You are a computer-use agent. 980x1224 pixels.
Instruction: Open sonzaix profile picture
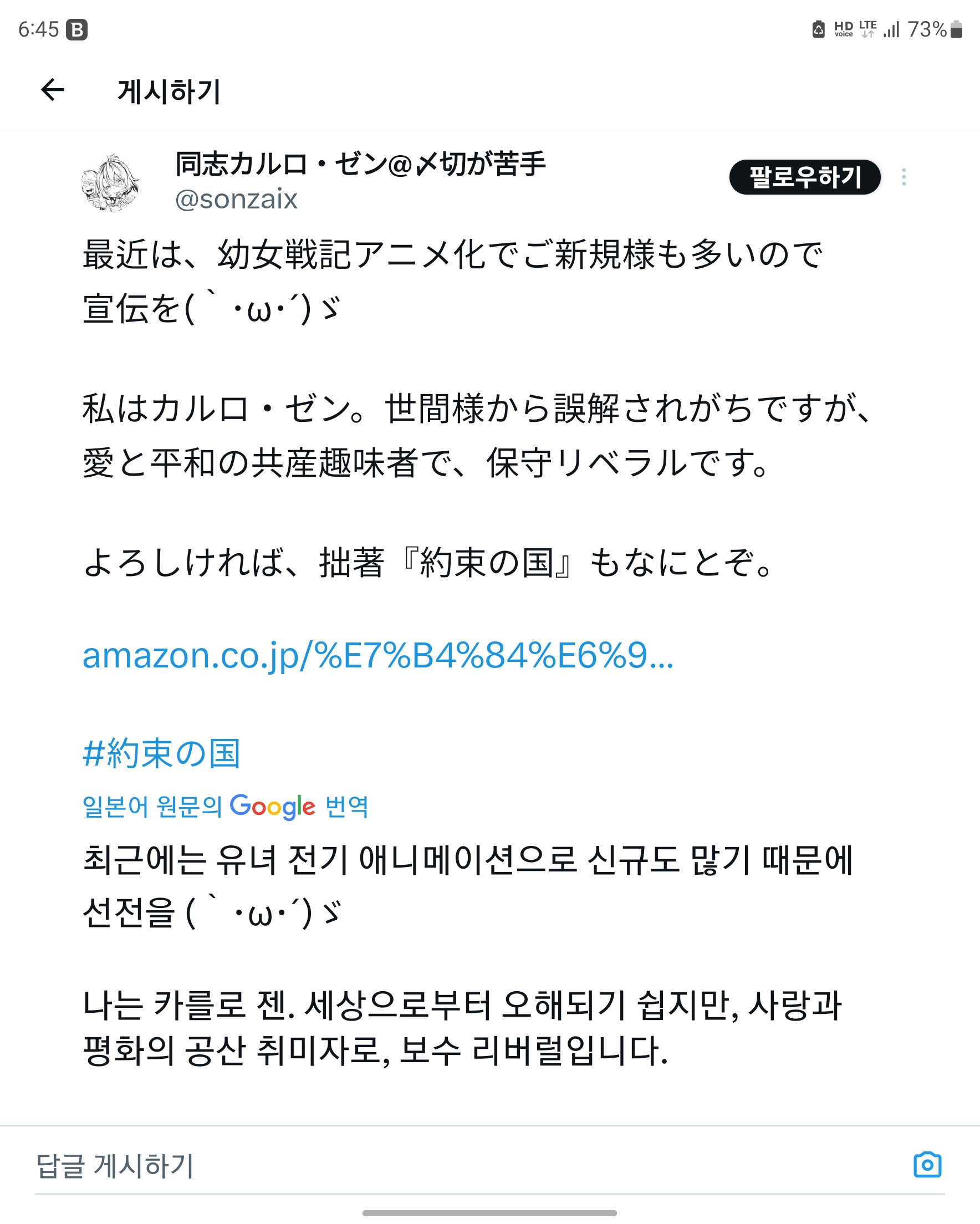click(x=110, y=183)
